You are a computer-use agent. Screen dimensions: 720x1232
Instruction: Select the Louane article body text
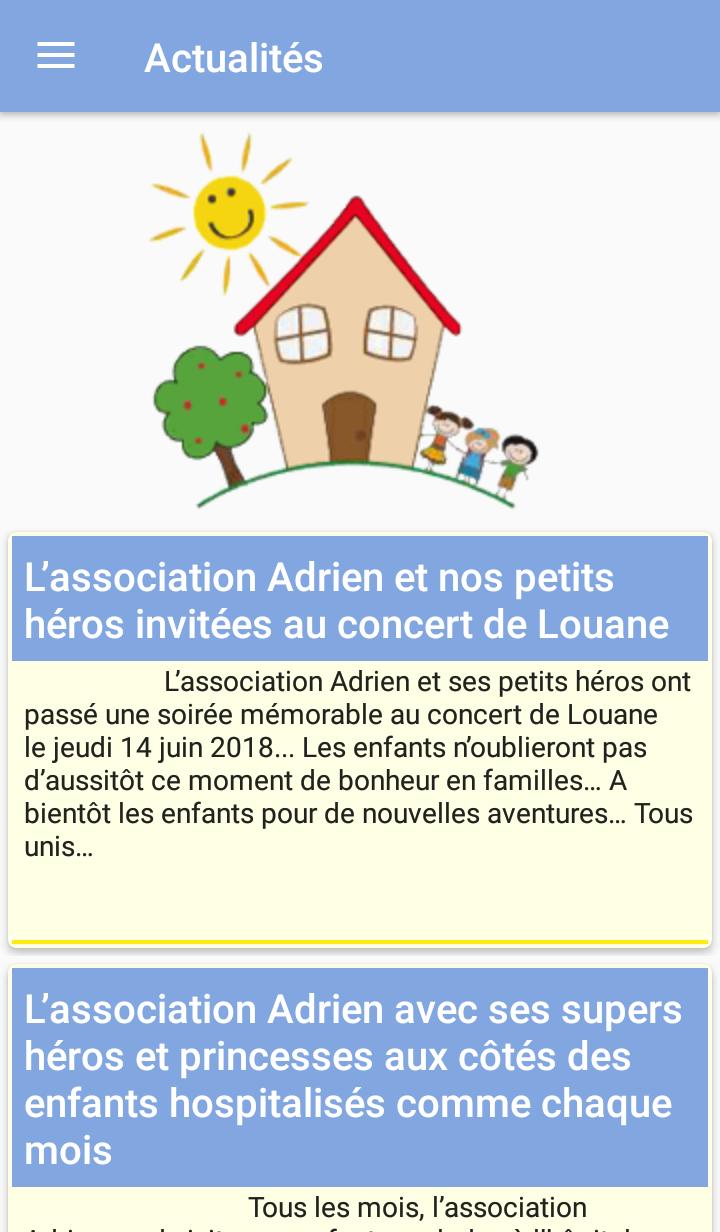[360, 765]
